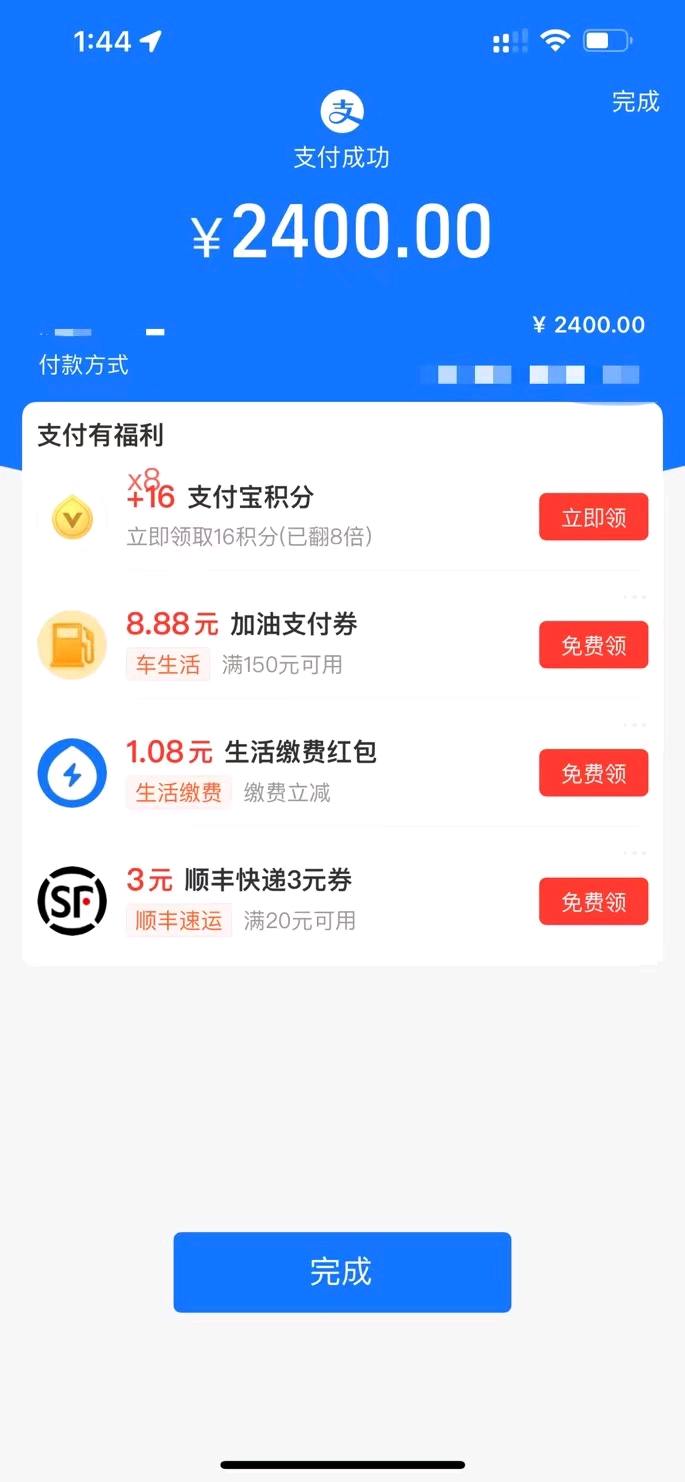Open the 加油支付券 offer row
Screen dimensions: 685x1482
point(342,642)
